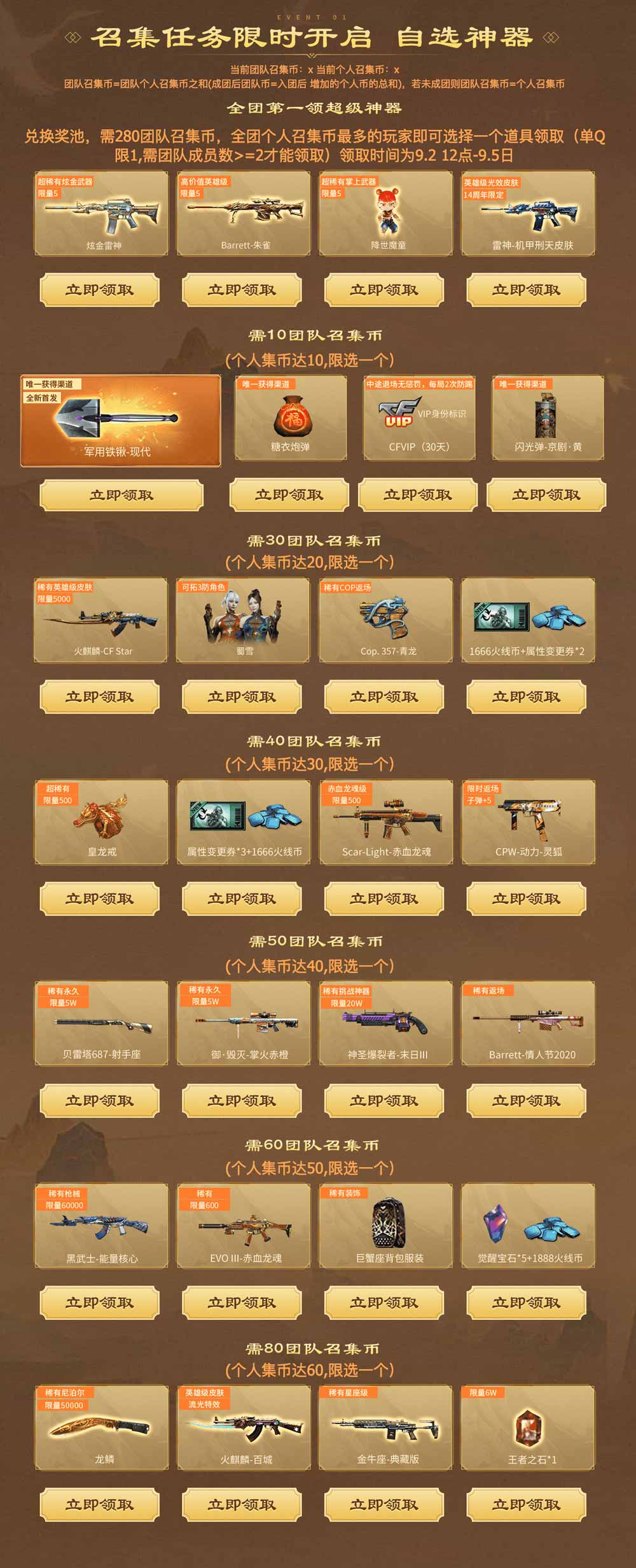The width and height of the screenshot is (636, 1568).
Task: Claim the CPW-动力-灵狐 reward
Action: (x=527, y=899)
